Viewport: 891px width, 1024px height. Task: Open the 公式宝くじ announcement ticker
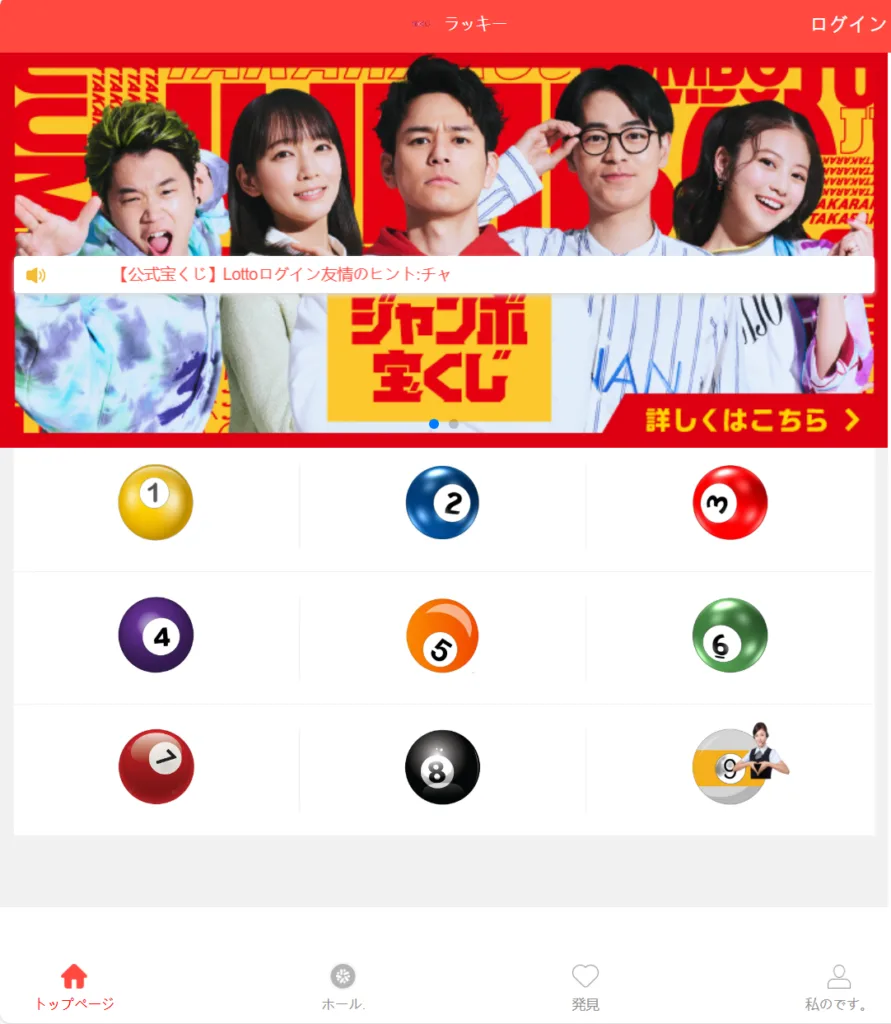444,275
